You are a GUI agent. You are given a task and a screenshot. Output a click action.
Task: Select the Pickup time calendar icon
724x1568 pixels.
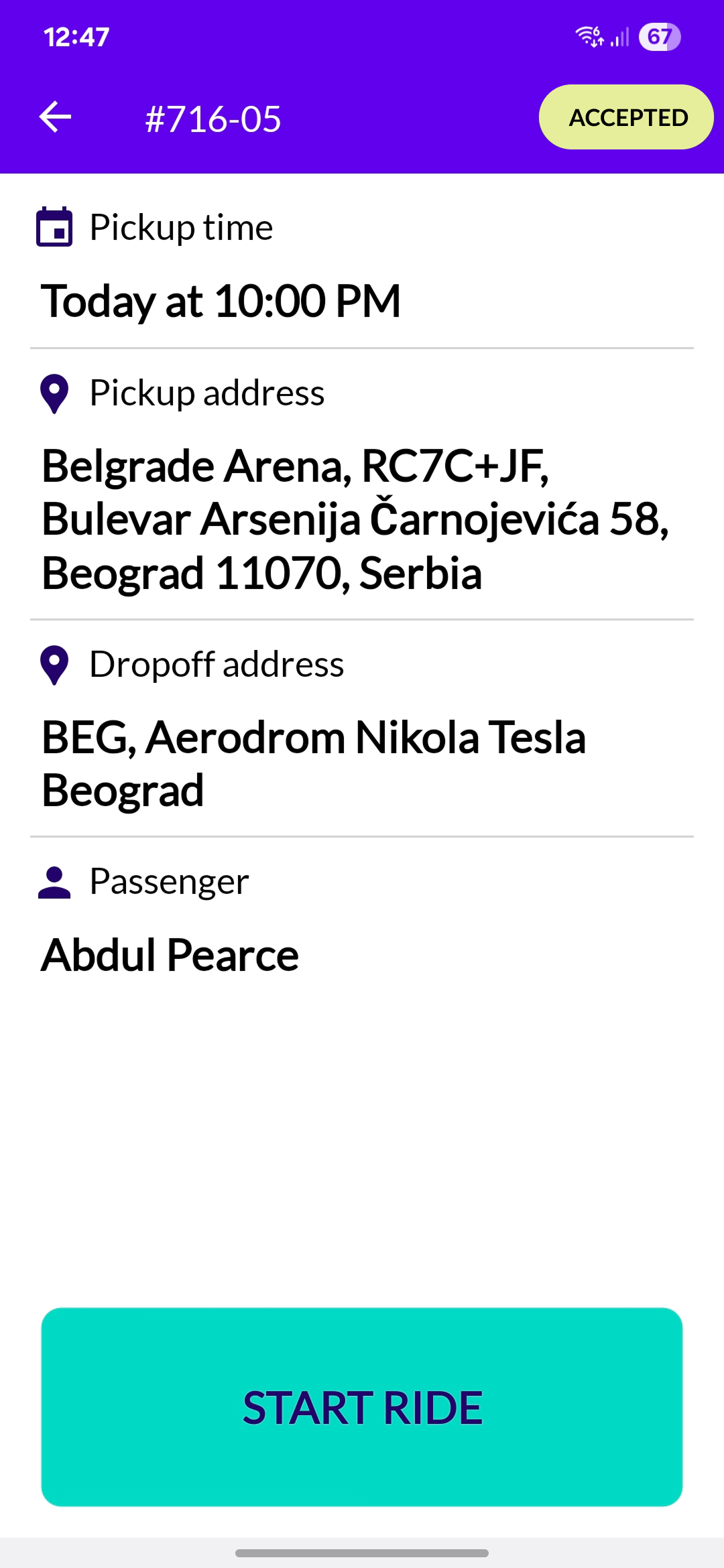pos(55,226)
